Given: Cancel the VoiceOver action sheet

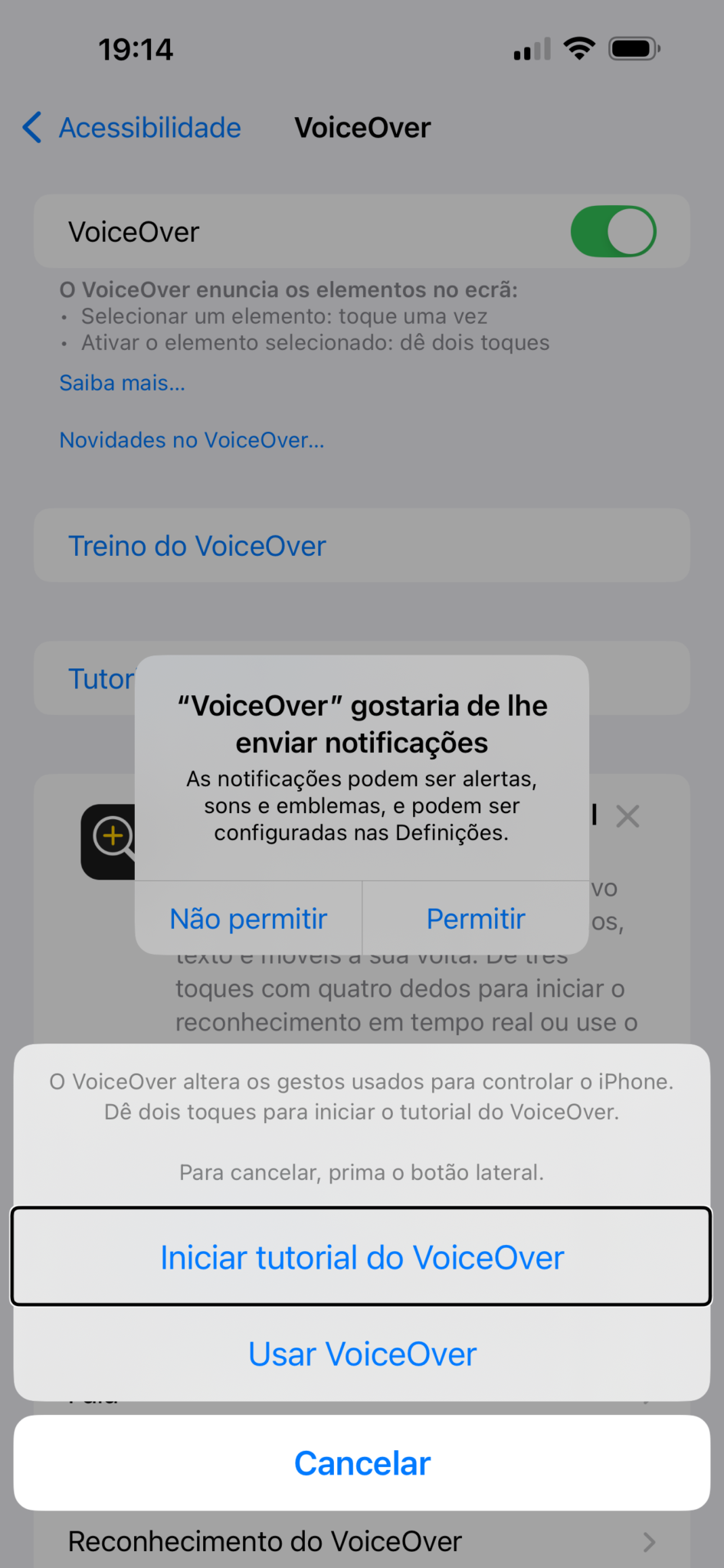Looking at the screenshot, I should [x=362, y=1462].
